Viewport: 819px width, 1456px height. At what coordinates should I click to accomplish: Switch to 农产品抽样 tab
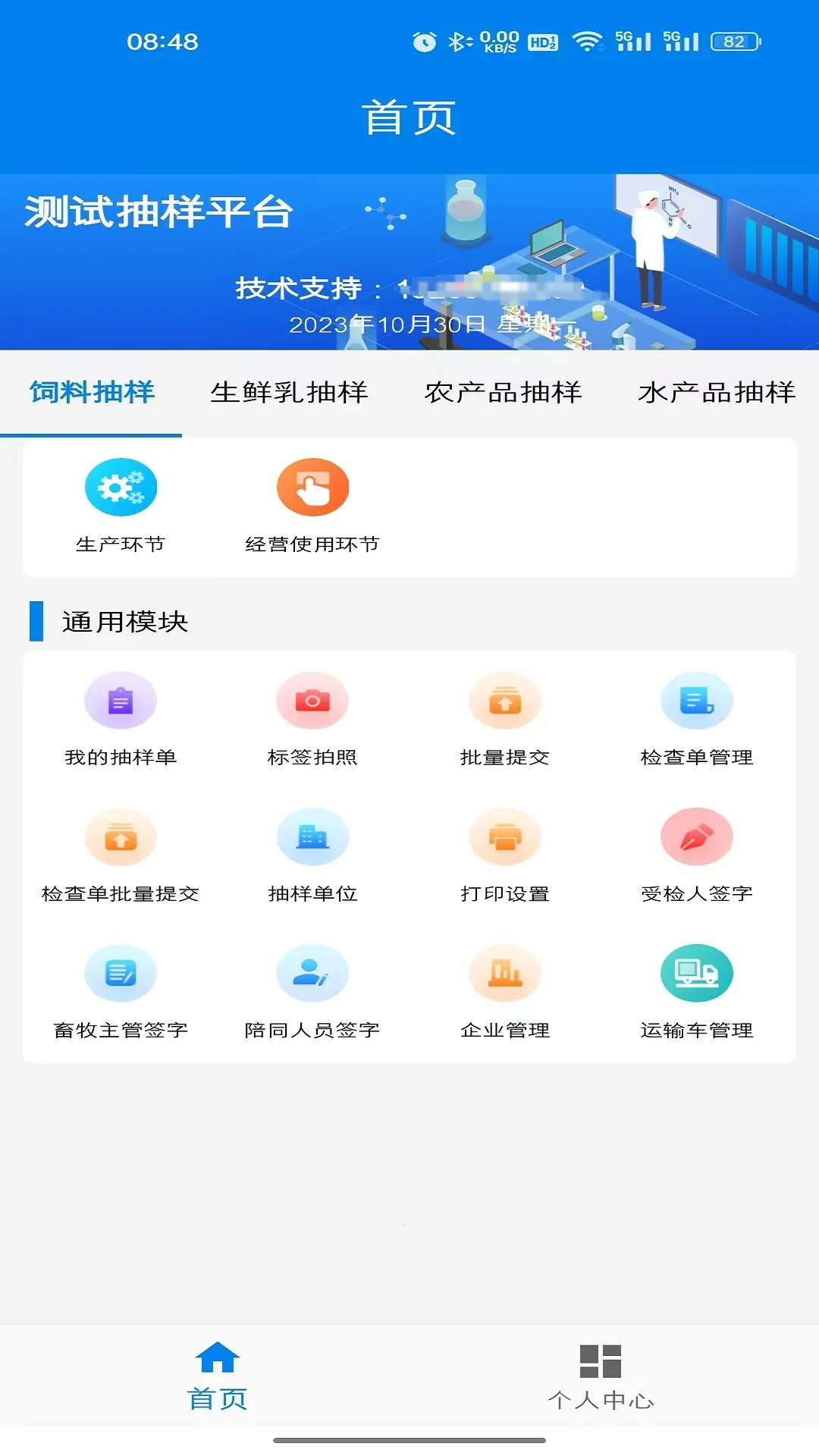504,394
